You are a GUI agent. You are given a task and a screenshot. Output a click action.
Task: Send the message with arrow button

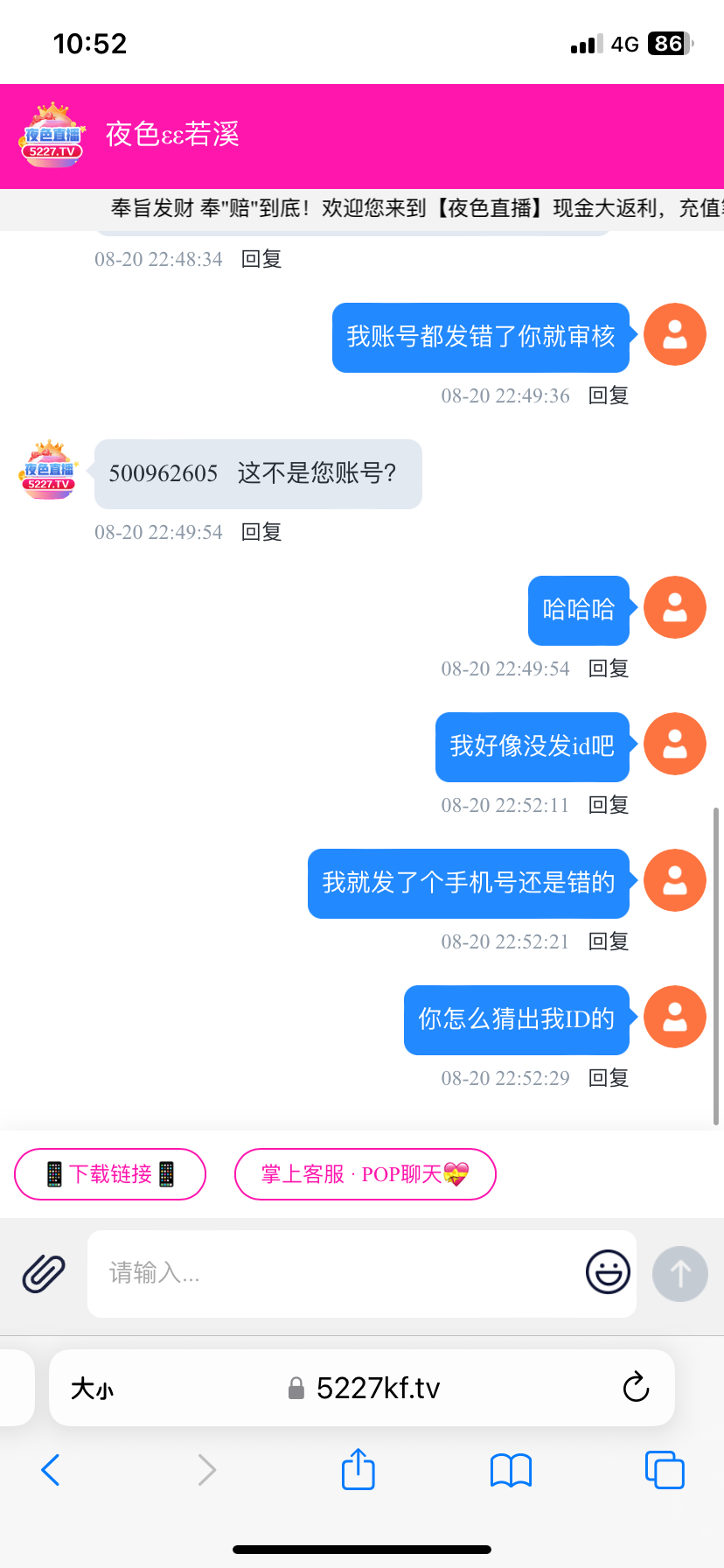tap(679, 1273)
